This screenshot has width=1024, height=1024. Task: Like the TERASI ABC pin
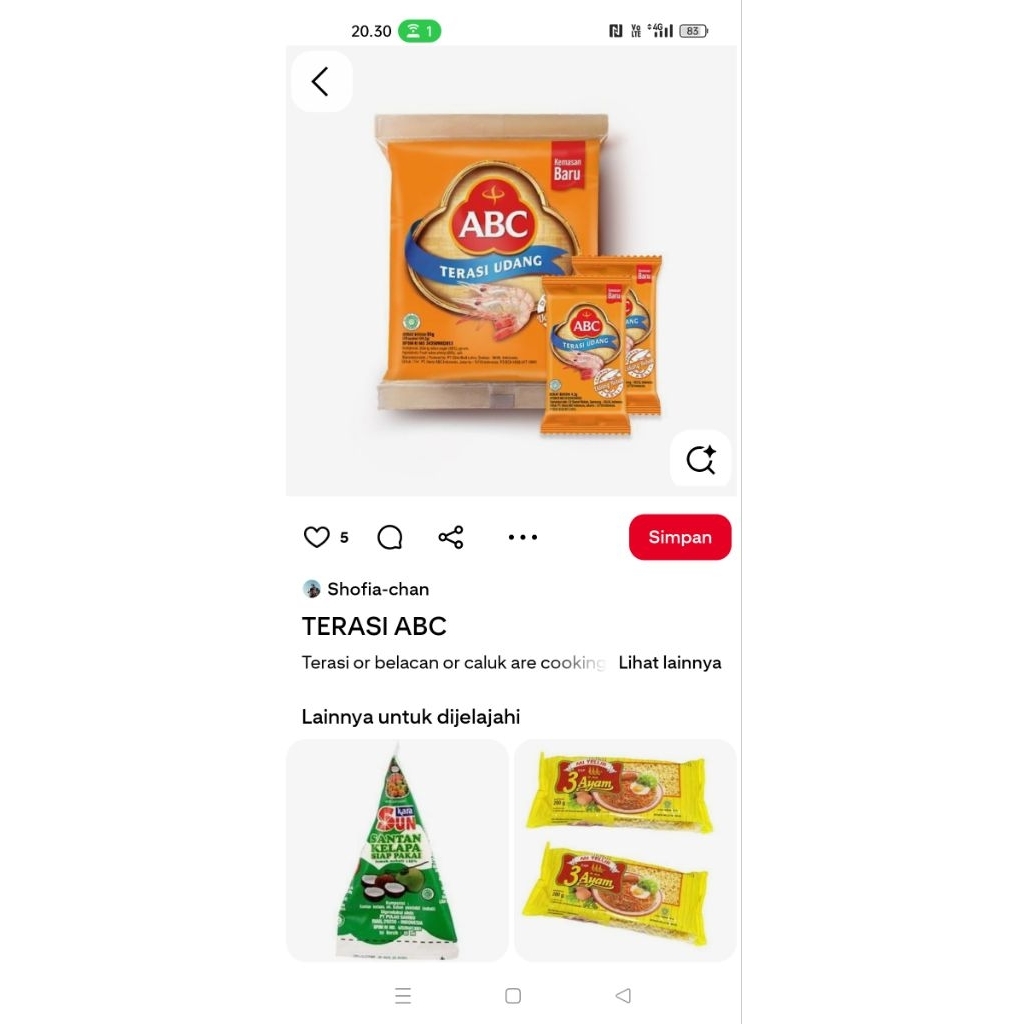(x=317, y=537)
